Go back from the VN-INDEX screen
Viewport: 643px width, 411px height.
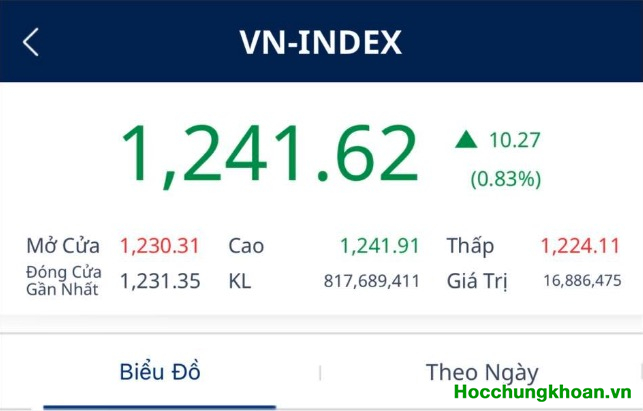(x=31, y=42)
